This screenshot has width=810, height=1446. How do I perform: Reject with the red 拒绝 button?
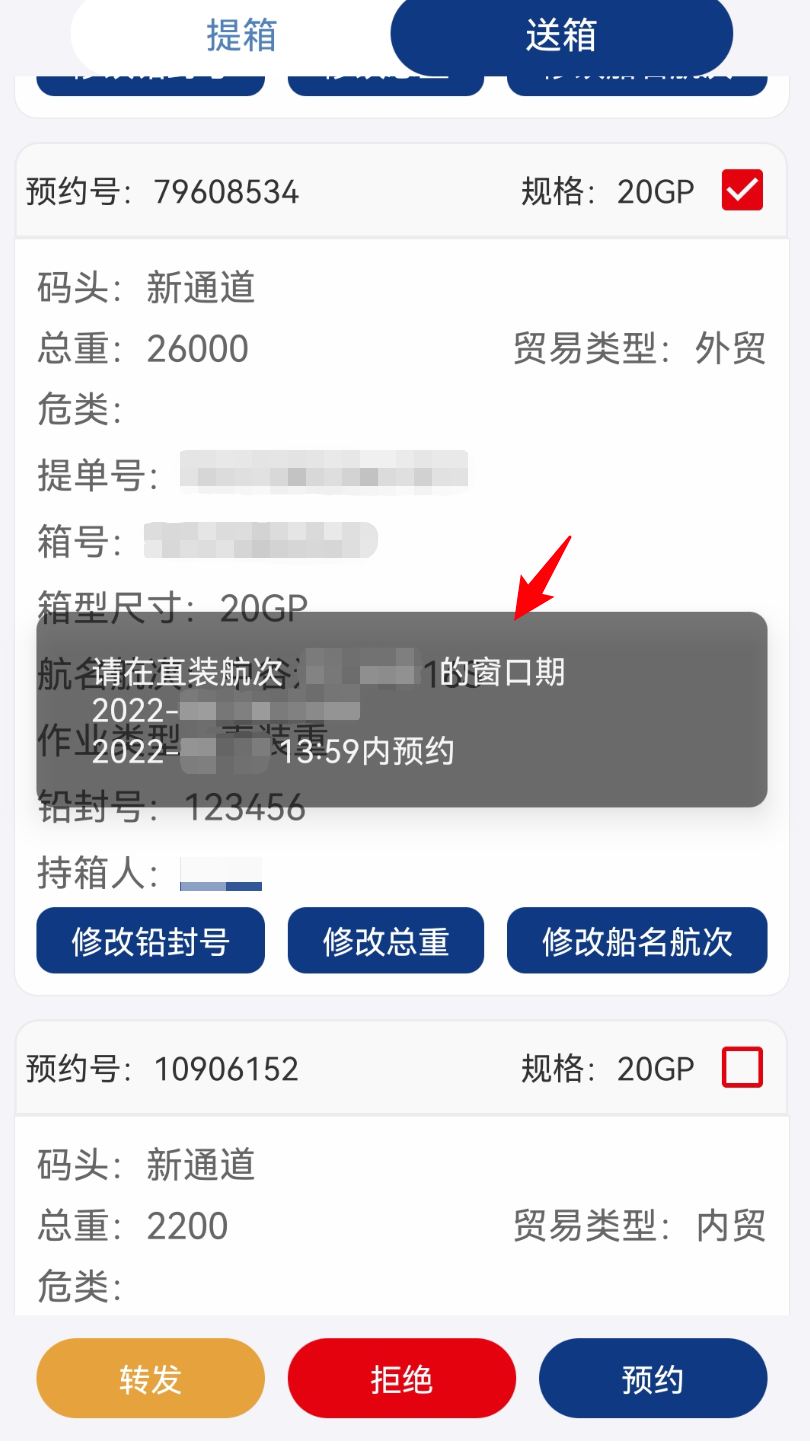coord(402,1378)
